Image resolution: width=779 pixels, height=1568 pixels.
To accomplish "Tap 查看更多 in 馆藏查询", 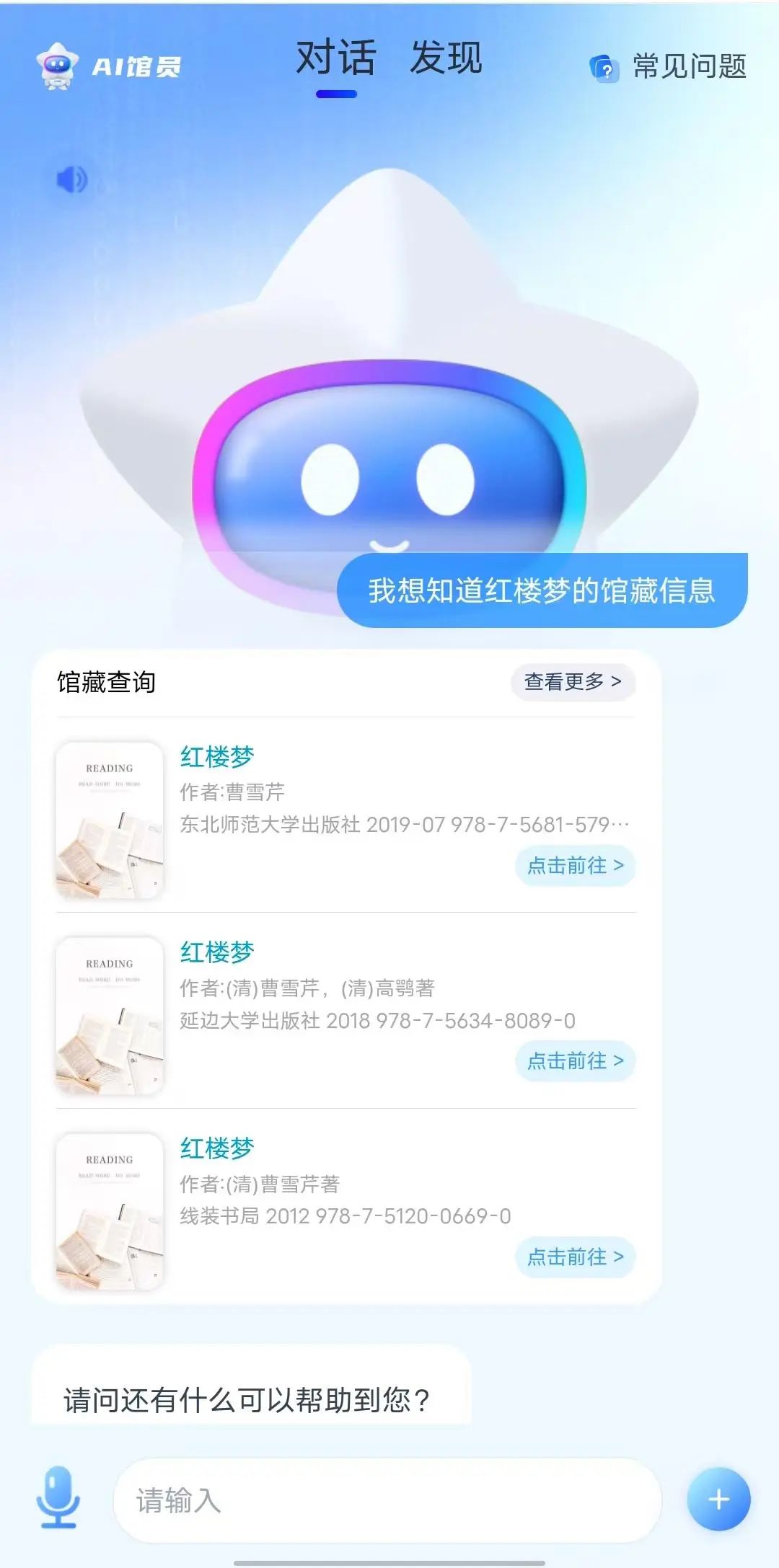I will (573, 682).
